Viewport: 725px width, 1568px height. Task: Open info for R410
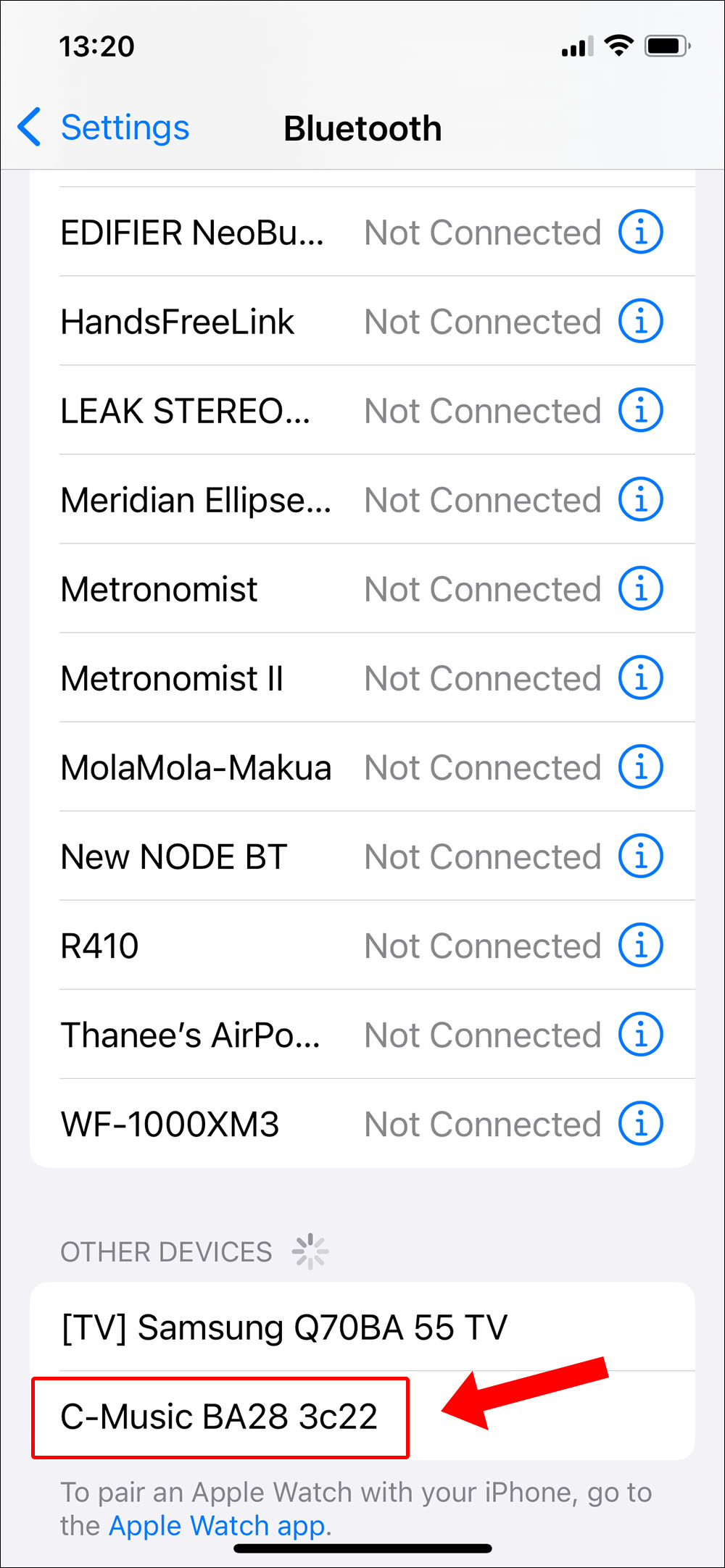coord(640,946)
